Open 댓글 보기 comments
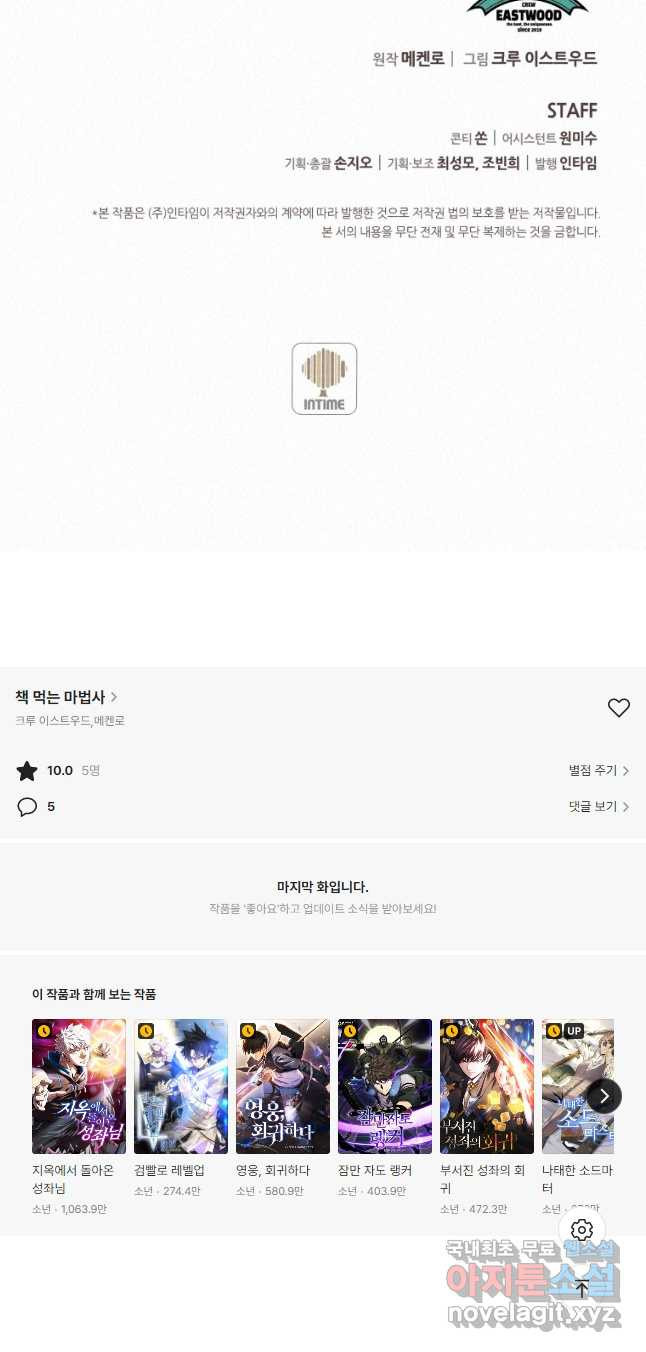The height and width of the screenshot is (1352, 646). point(598,806)
